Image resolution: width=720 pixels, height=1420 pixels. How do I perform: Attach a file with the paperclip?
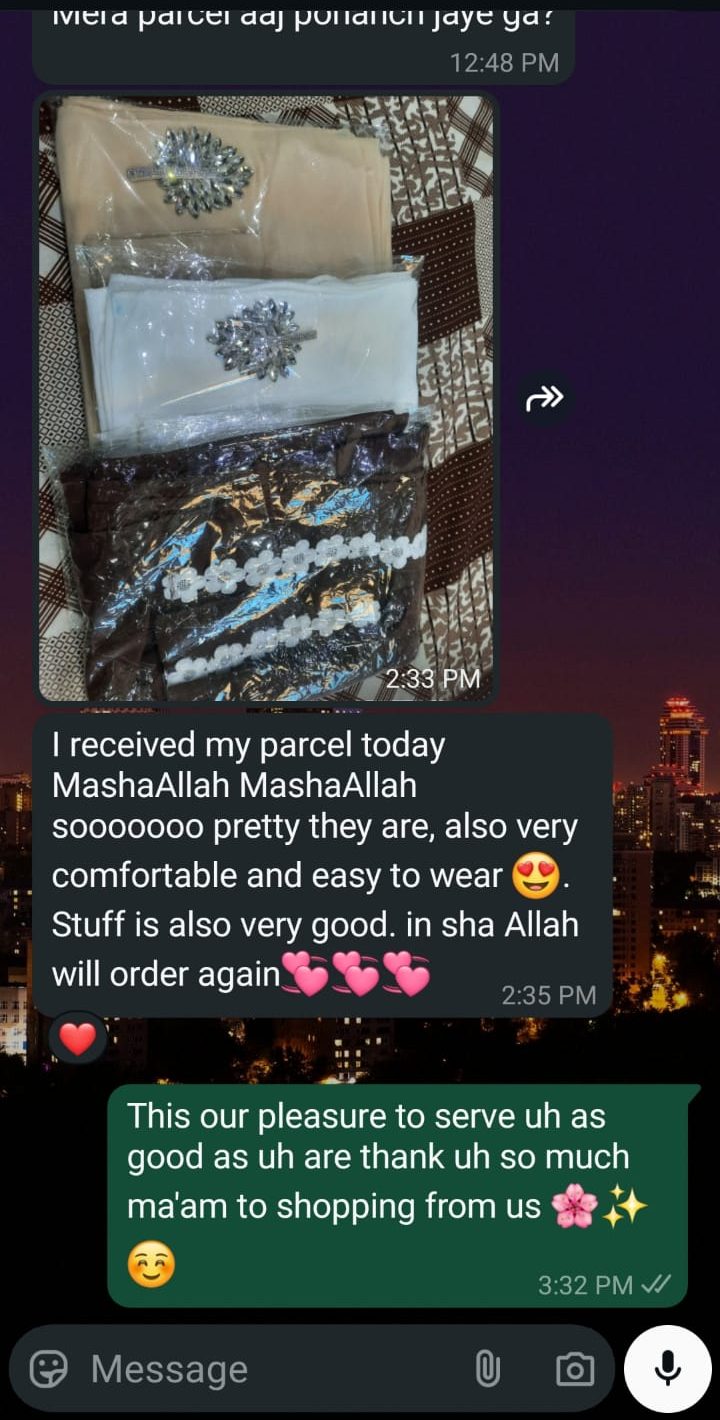click(488, 1369)
